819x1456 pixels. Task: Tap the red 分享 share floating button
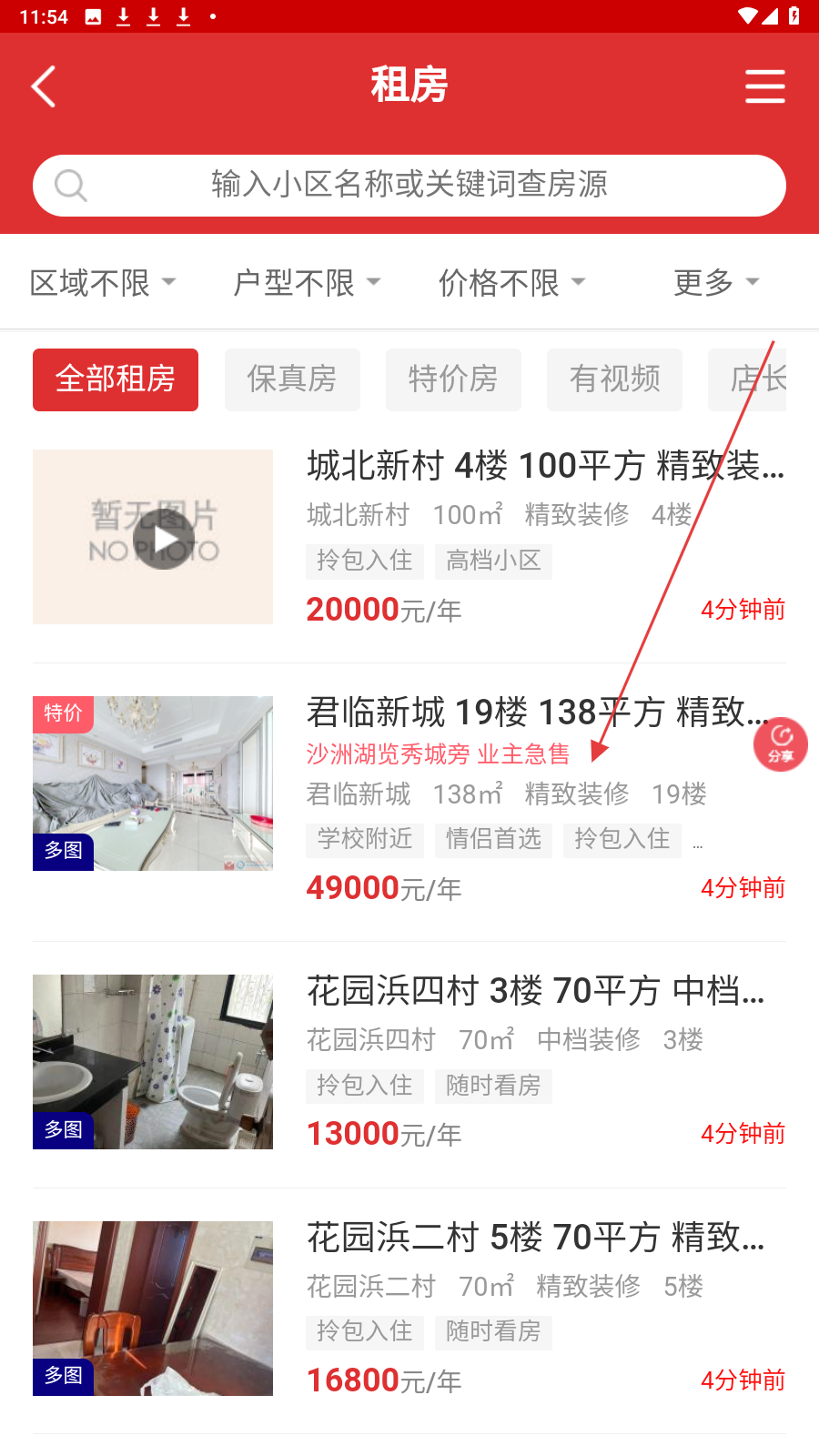pyautogui.click(x=780, y=744)
